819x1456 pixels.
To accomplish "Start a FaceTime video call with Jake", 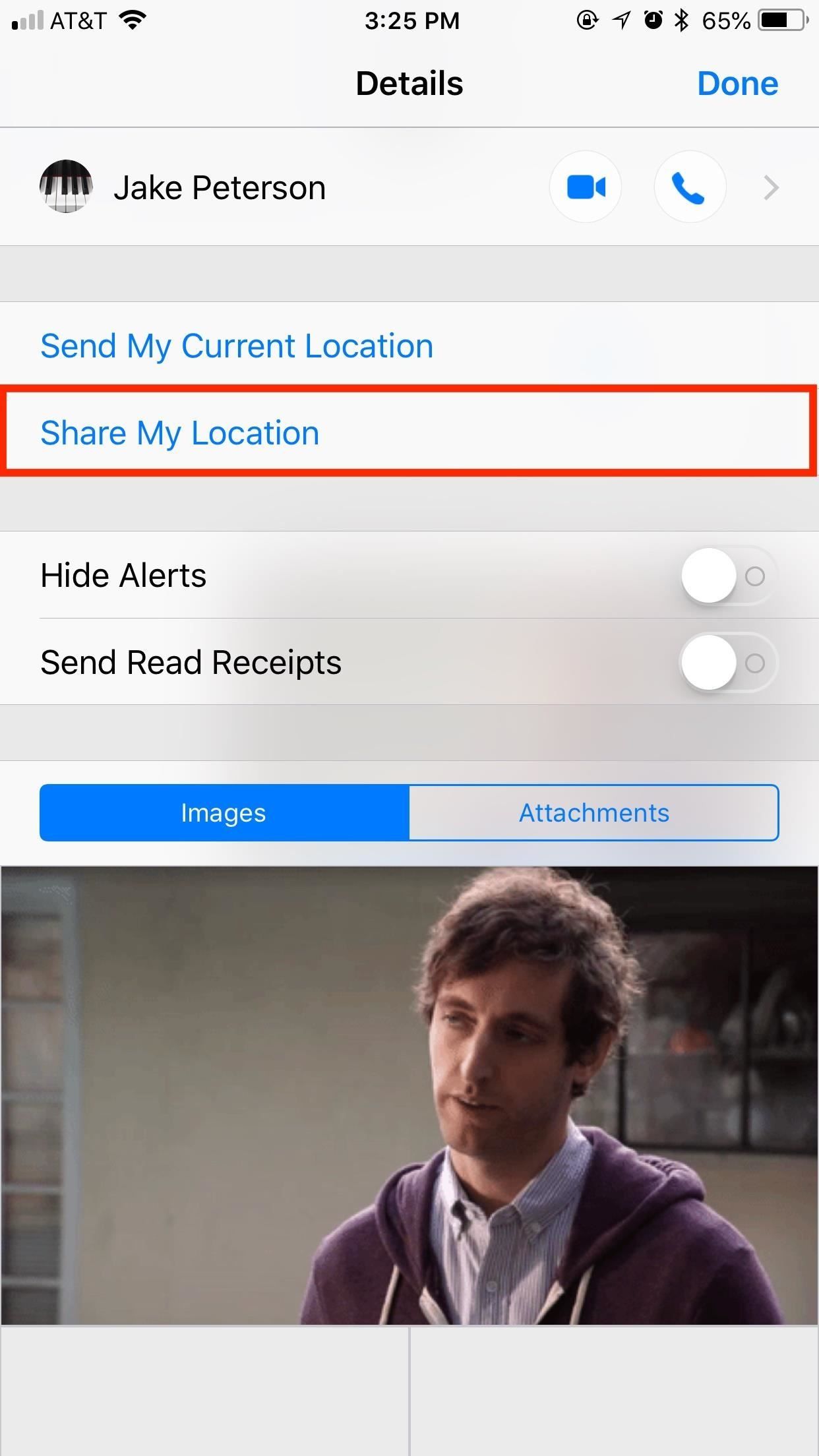I will [586, 187].
